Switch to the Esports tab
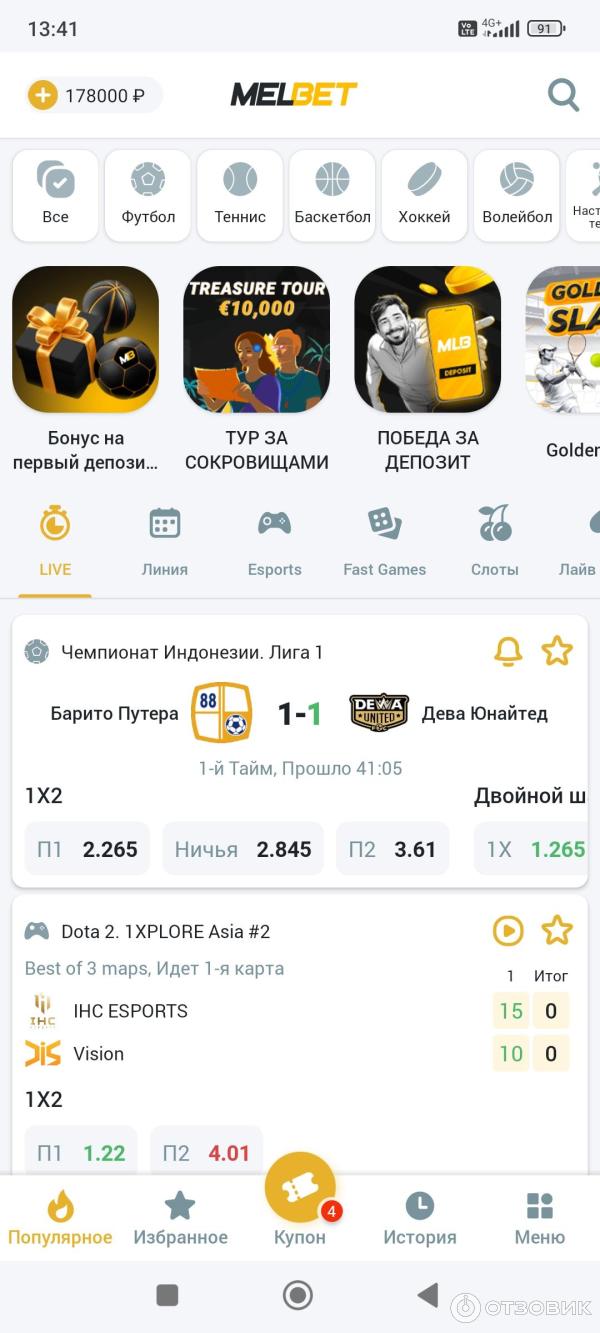The height and width of the screenshot is (1333, 600). click(274, 541)
